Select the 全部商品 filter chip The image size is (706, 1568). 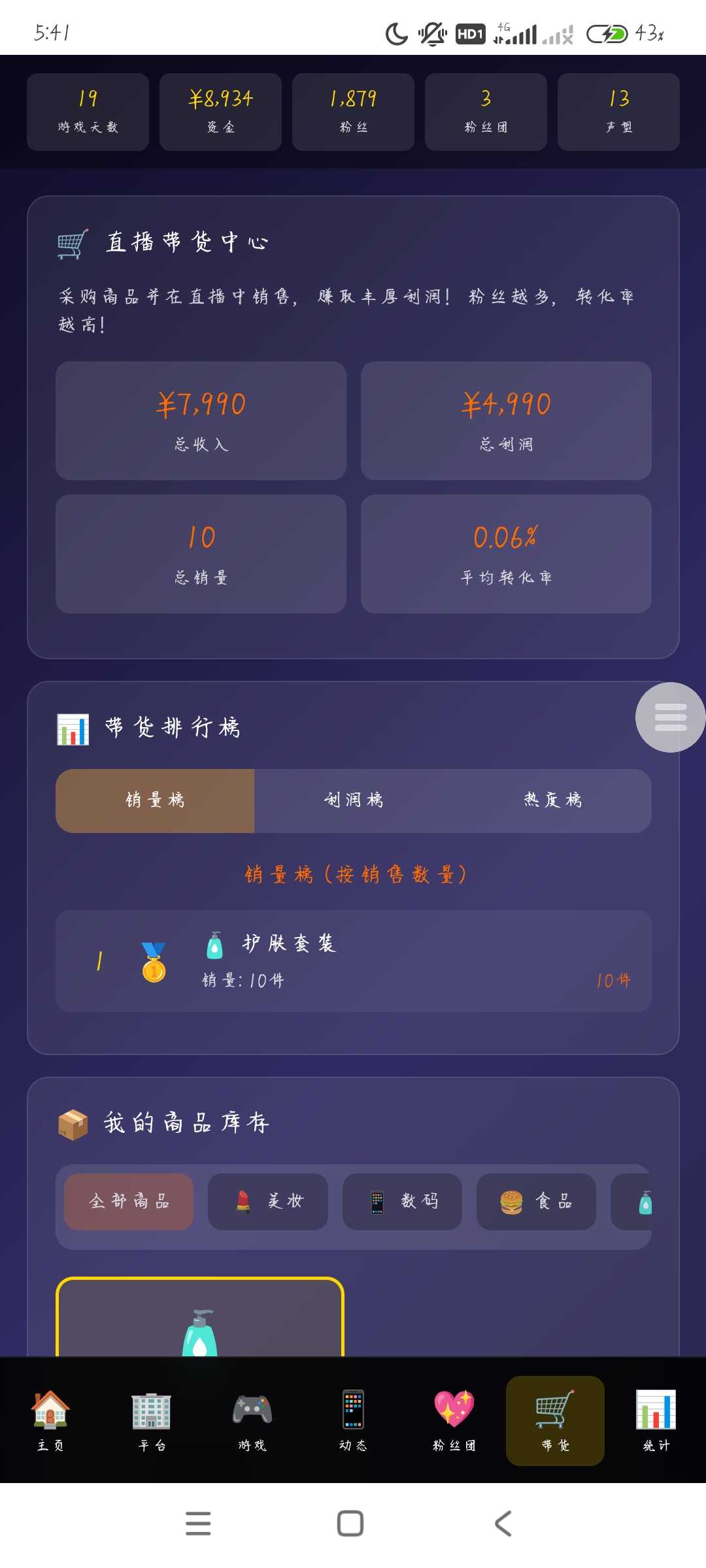pos(129,1201)
